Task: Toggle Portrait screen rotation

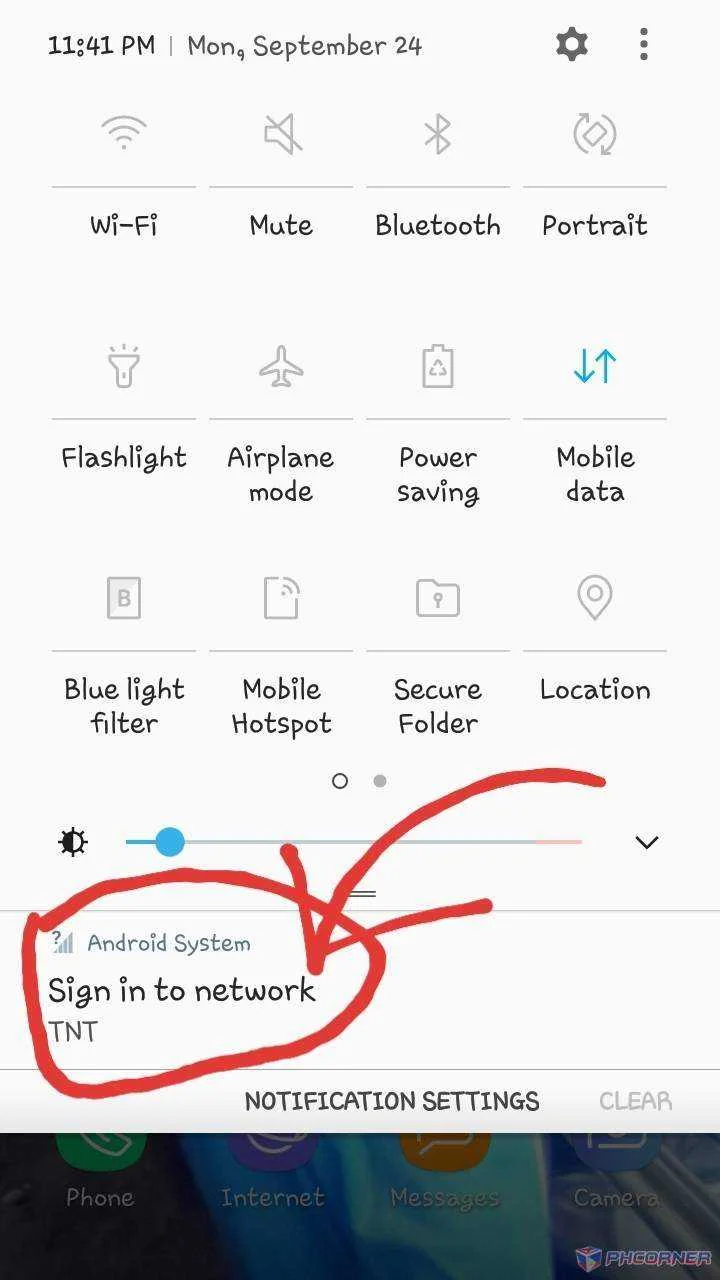Action: (595, 133)
